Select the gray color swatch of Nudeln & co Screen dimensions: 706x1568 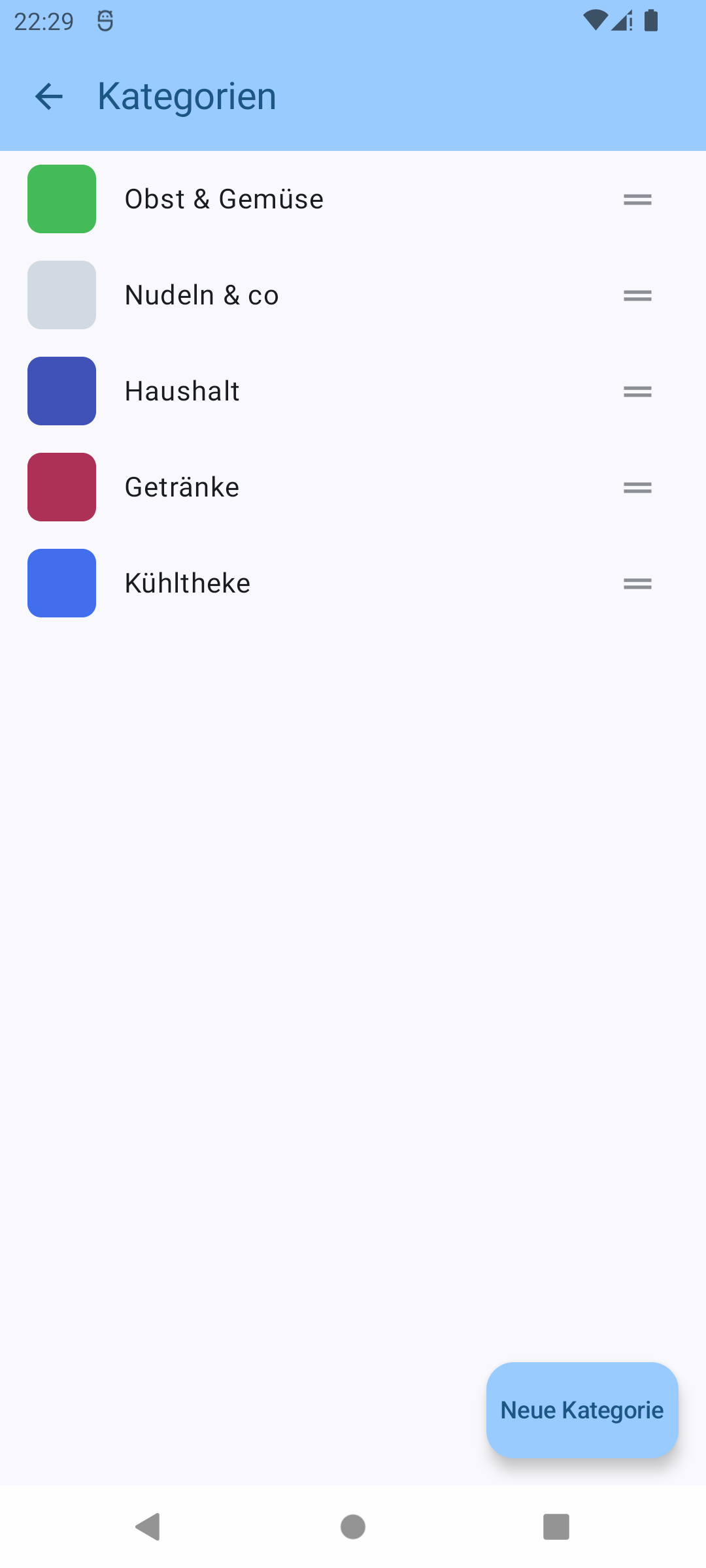[x=61, y=295]
